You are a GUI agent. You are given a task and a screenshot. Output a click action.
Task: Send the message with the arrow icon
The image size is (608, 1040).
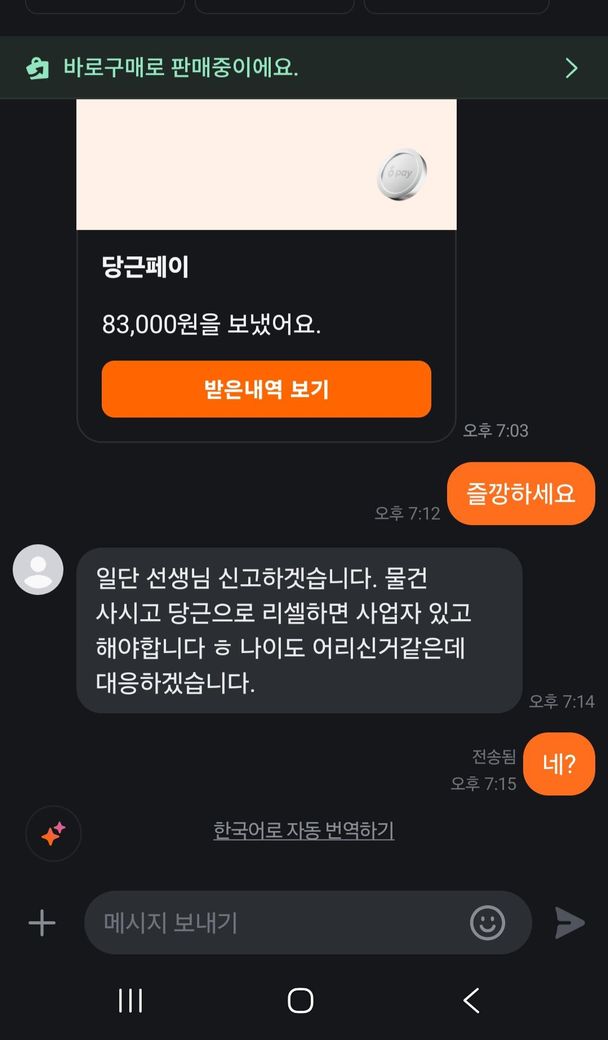click(570, 923)
